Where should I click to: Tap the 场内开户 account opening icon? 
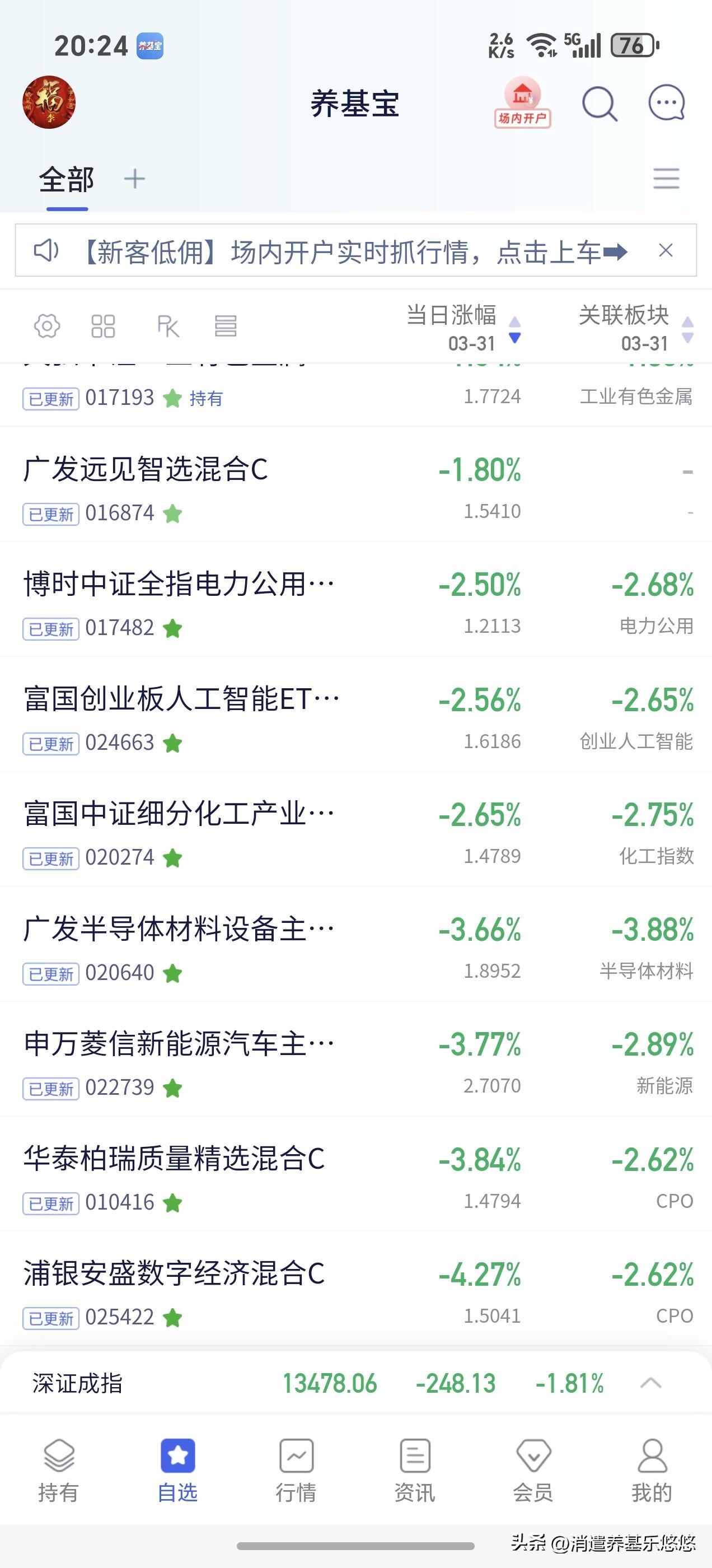(x=522, y=102)
